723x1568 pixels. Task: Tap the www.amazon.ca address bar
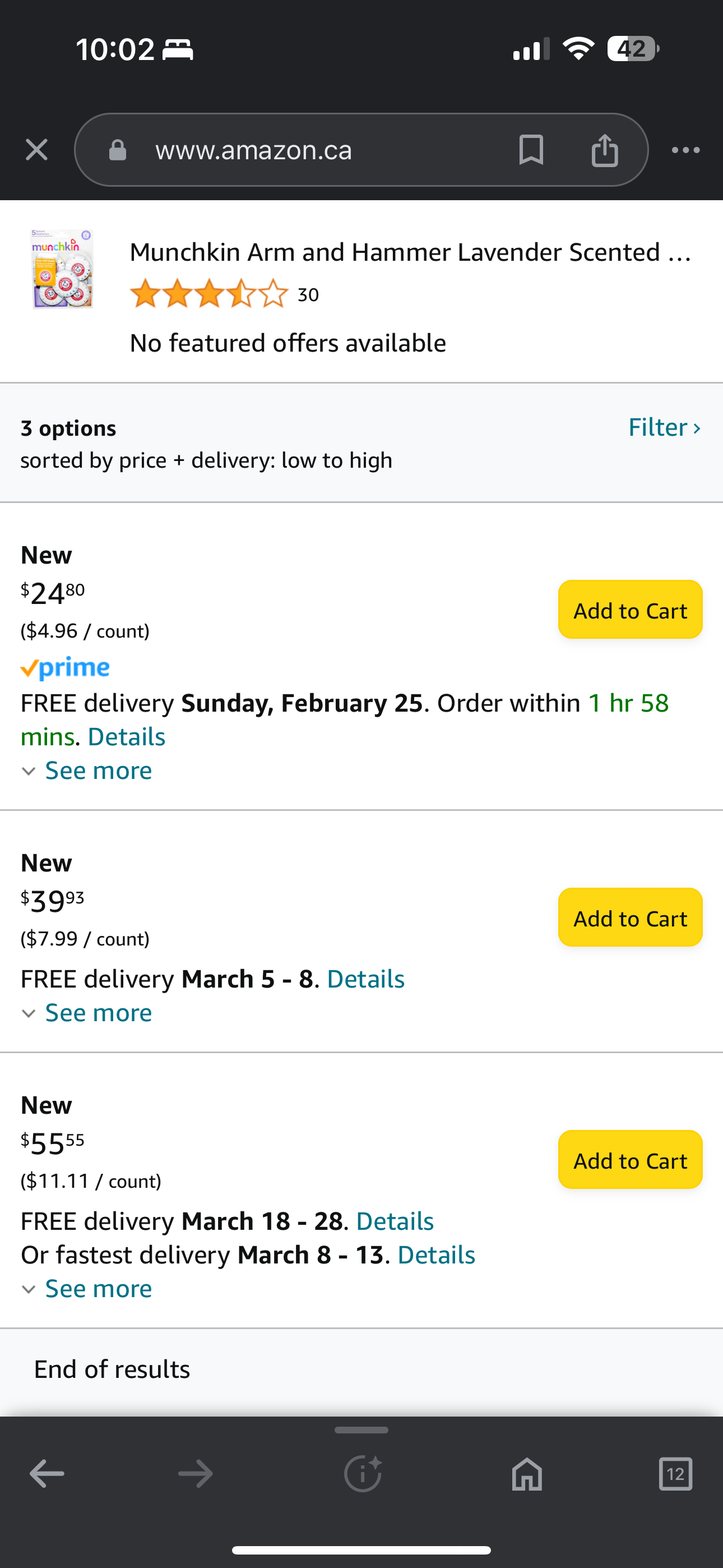point(254,150)
